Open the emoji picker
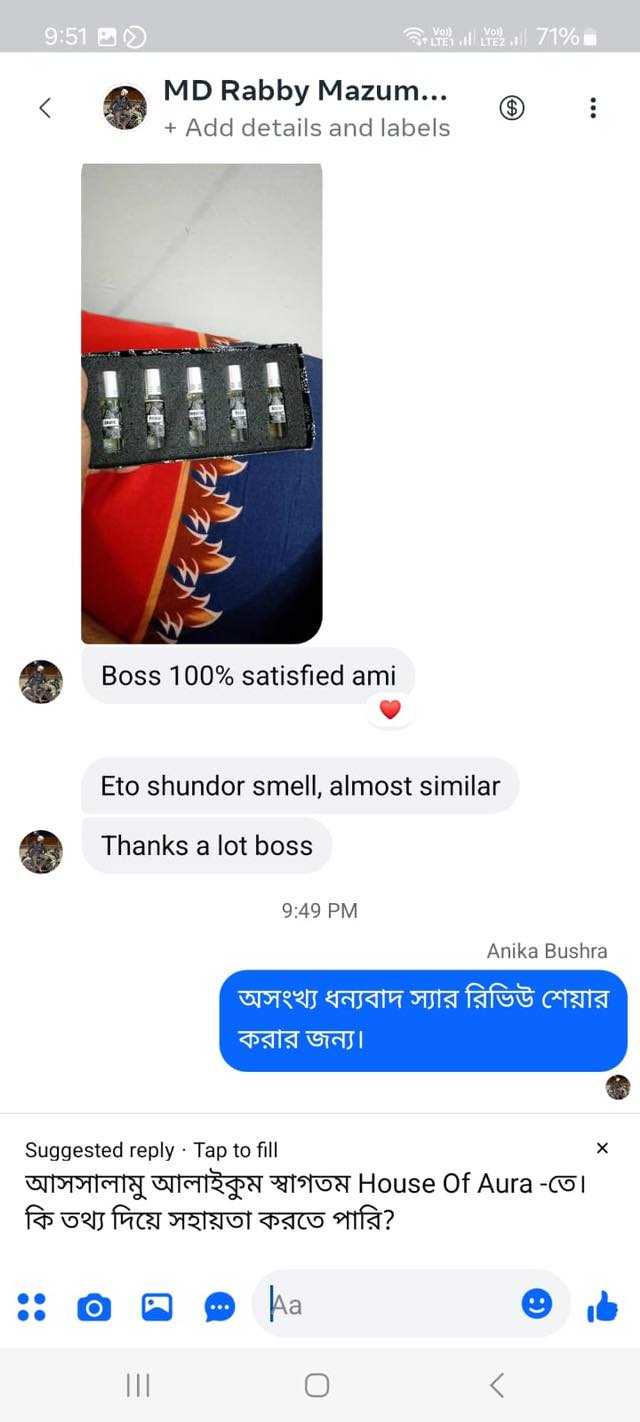 [537, 1303]
